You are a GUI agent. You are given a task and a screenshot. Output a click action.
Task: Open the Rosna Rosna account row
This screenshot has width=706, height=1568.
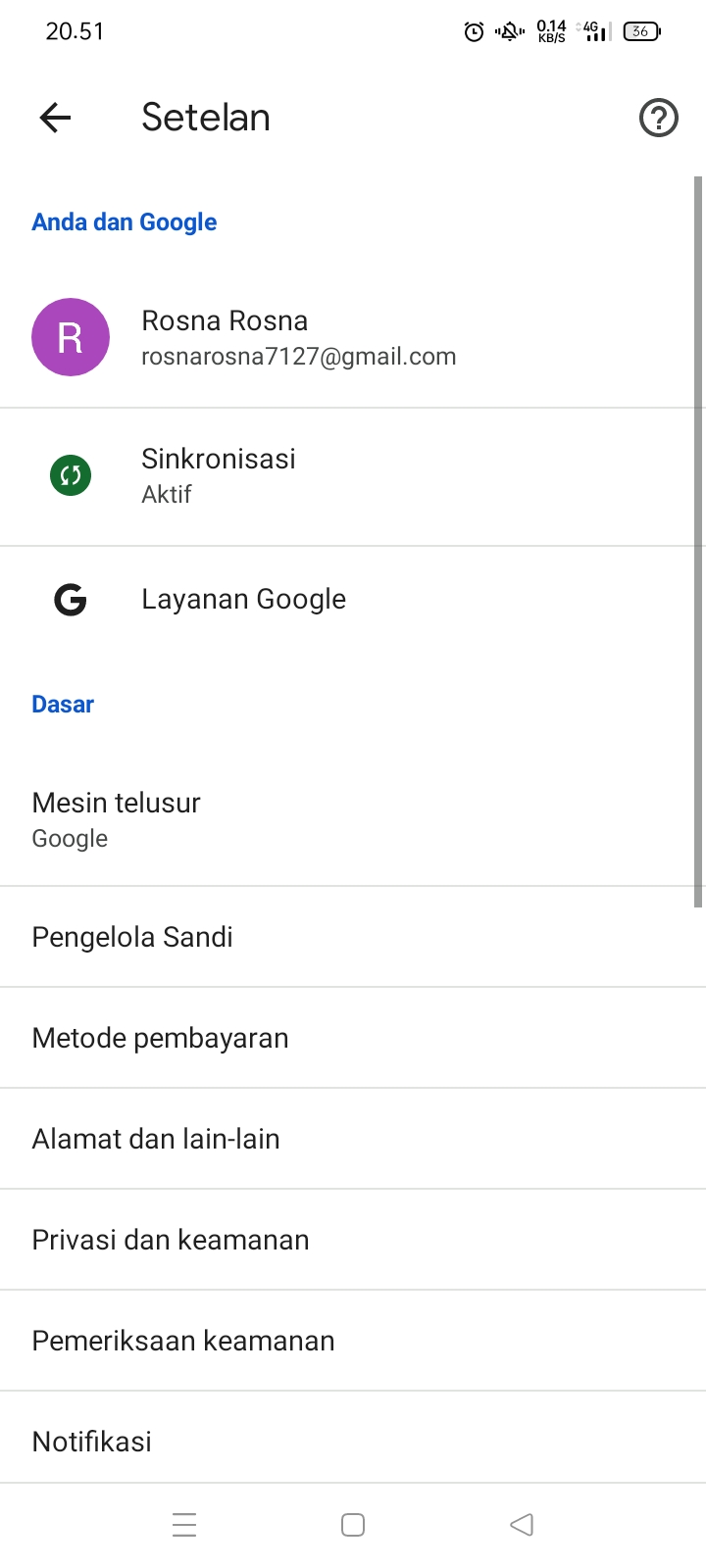pos(353,337)
